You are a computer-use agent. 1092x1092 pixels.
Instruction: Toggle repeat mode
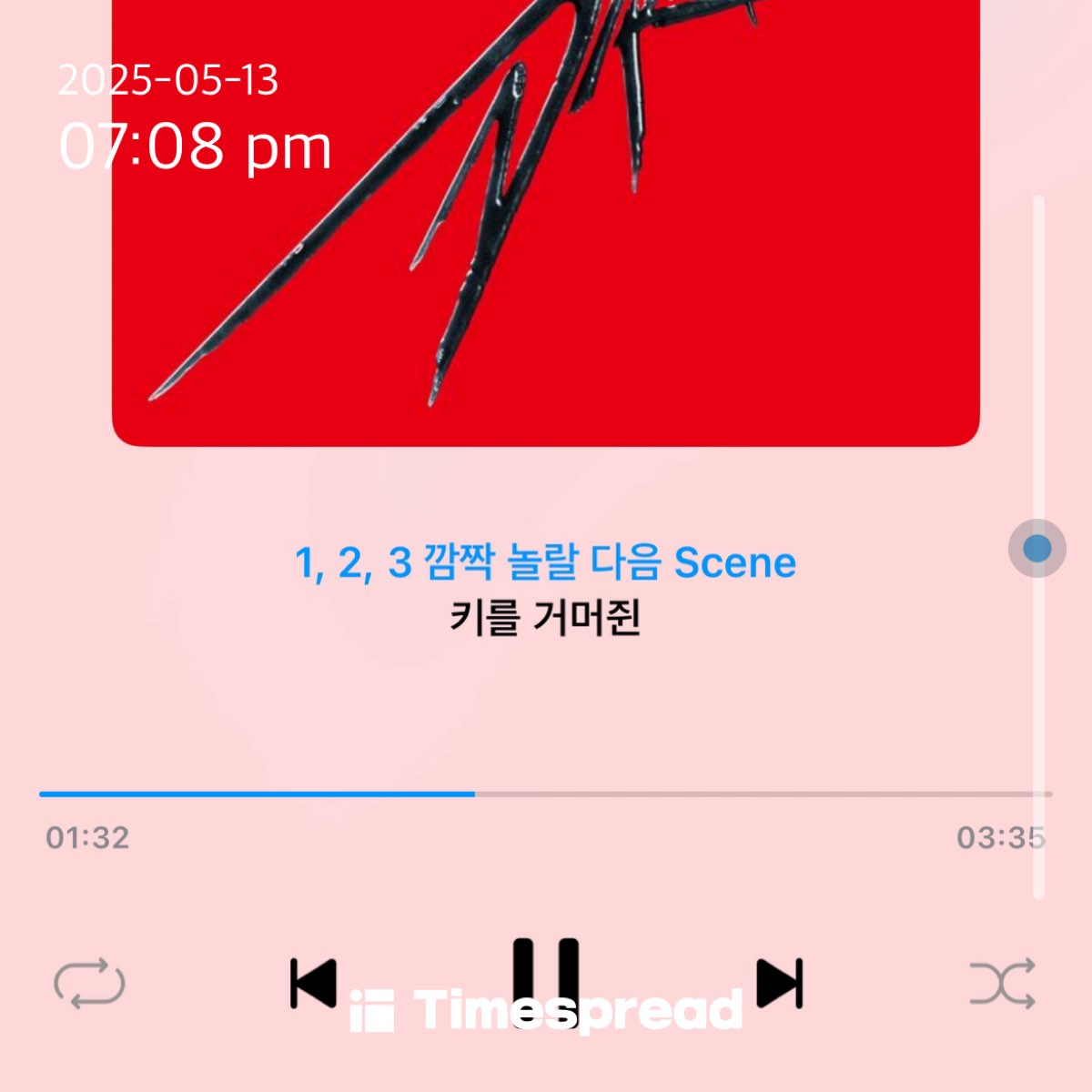[x=89, y=984]
